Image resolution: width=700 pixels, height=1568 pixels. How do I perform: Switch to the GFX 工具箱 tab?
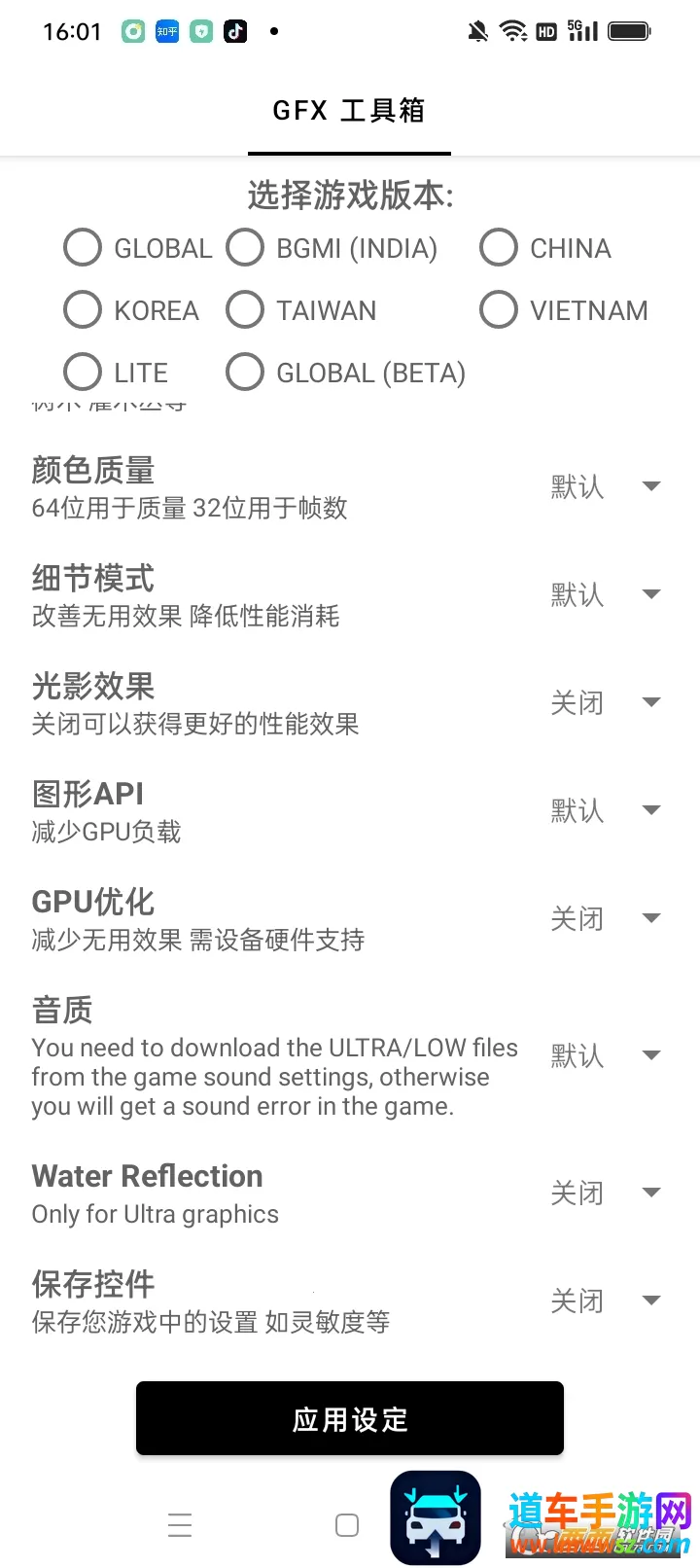tap(349, 111)
